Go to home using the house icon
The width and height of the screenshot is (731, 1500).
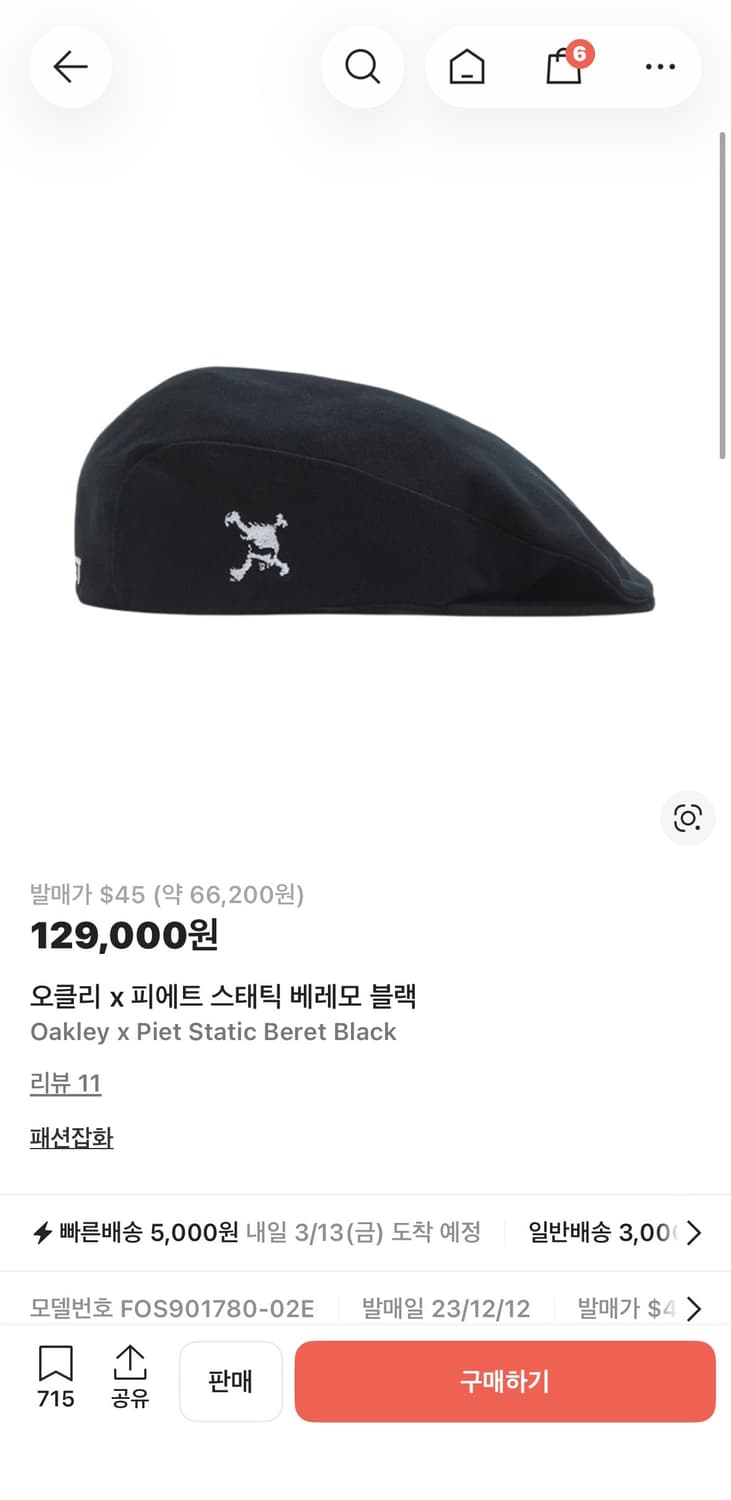[466, 67]
